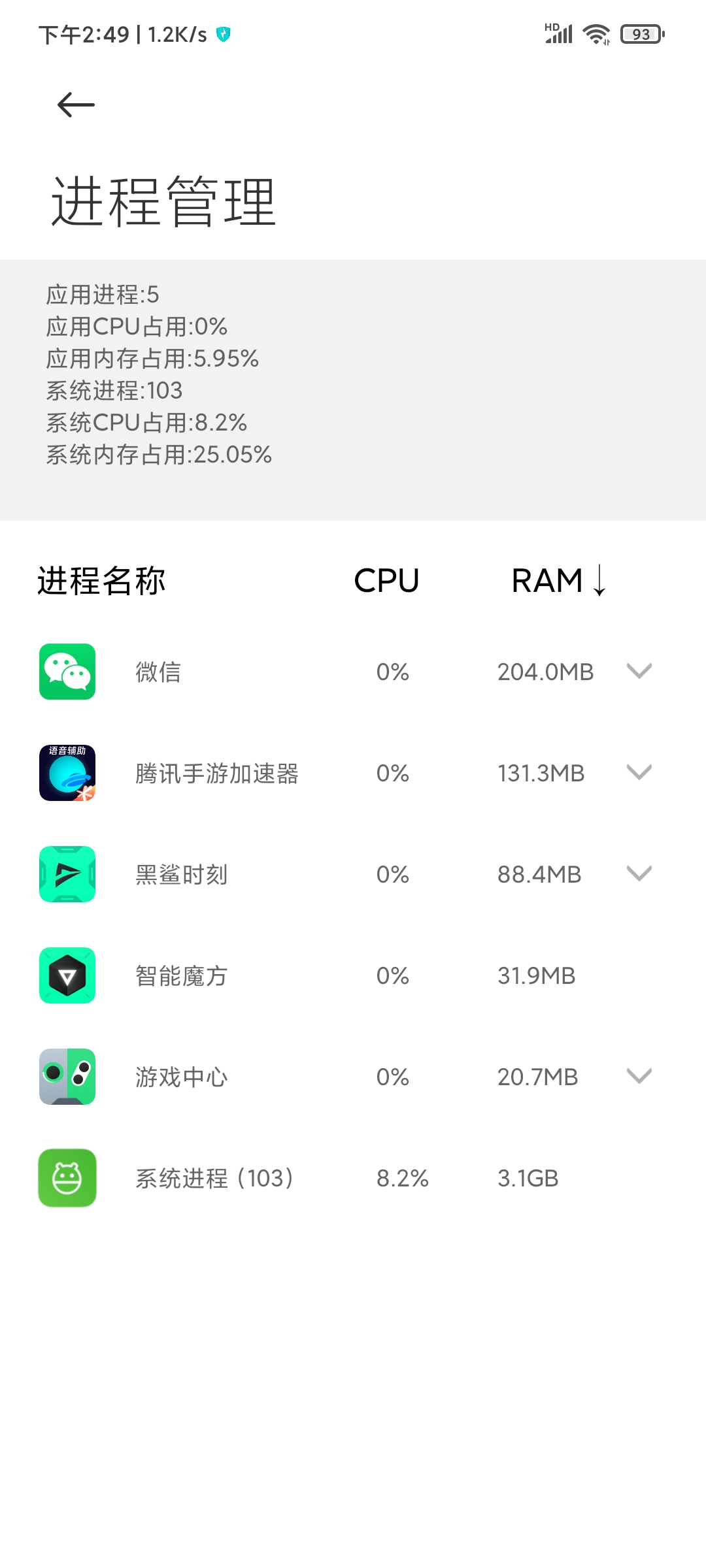
Task: Expand the 游戏中心 process chevron
Action: 639,1076
